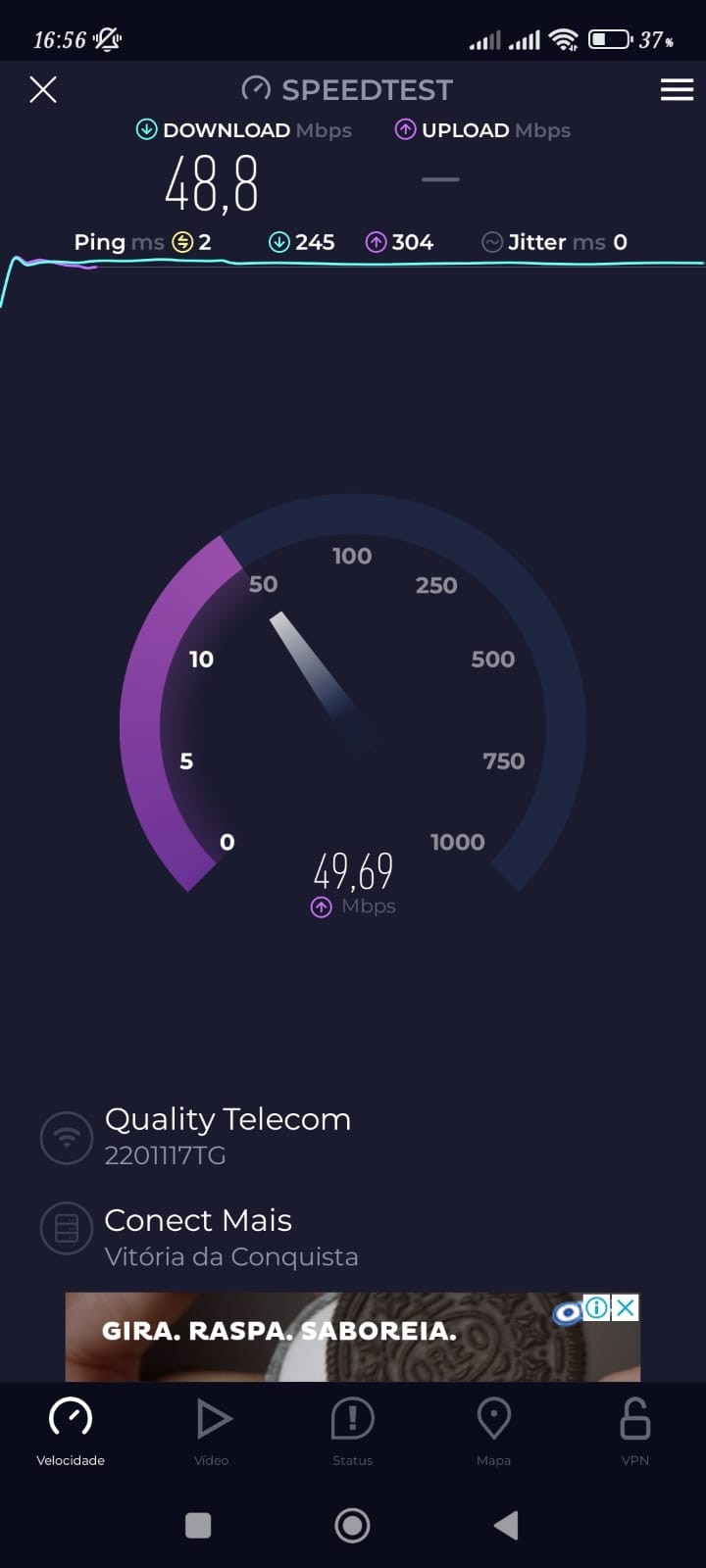The height and width of the screenshot is (1568, 706).
Task: Open the hamburger menu
Action: click(677, 90)
